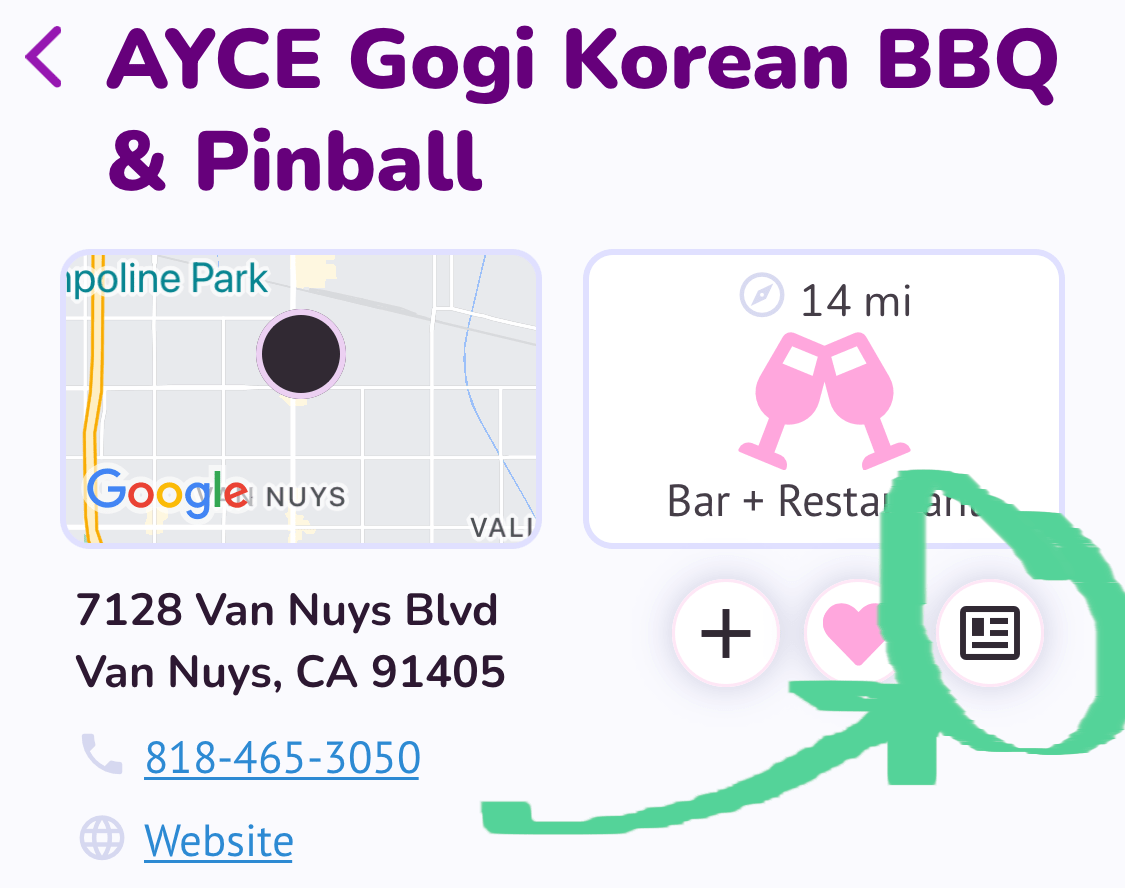1125x888 pixels.
Task: Open the map preview of Van Nuys
Action: (x=301, y=399)
